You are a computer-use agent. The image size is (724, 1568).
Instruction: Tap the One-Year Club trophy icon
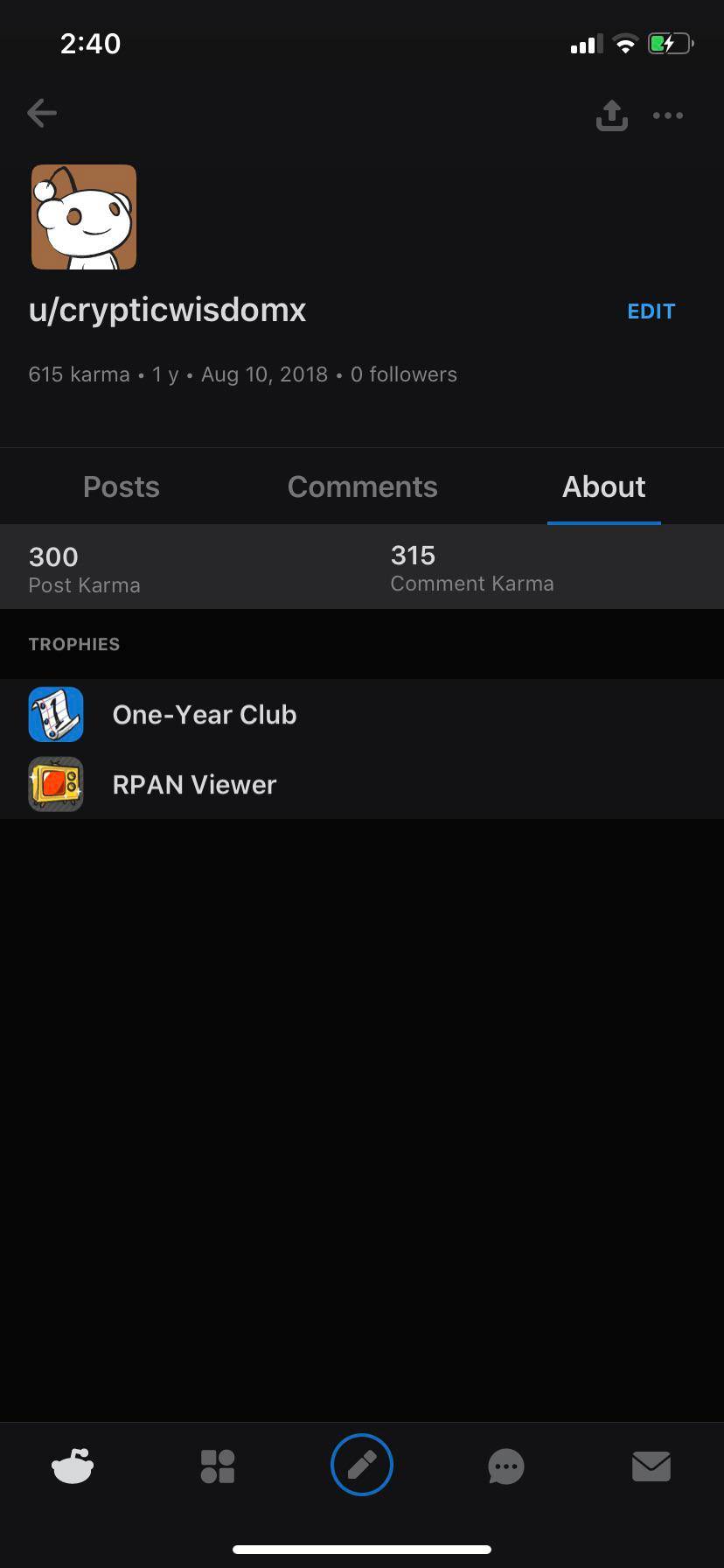pos(56,714)
